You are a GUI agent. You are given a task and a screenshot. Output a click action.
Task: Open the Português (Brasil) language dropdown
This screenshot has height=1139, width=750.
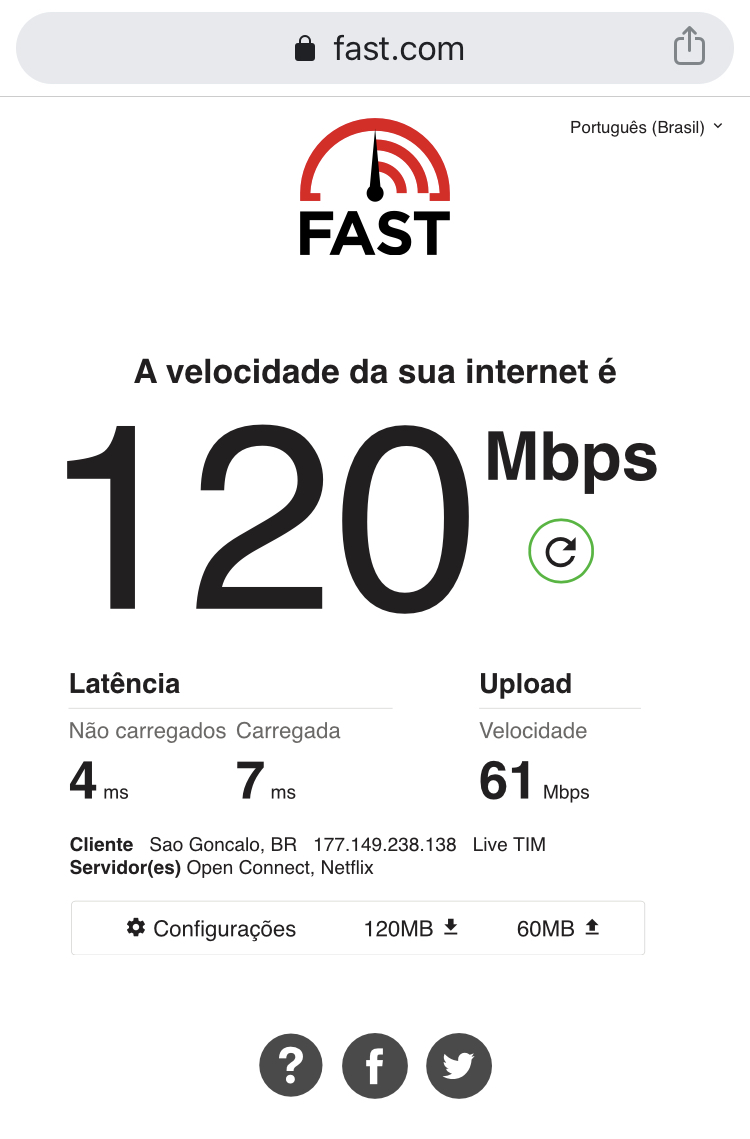coord(645,127)
